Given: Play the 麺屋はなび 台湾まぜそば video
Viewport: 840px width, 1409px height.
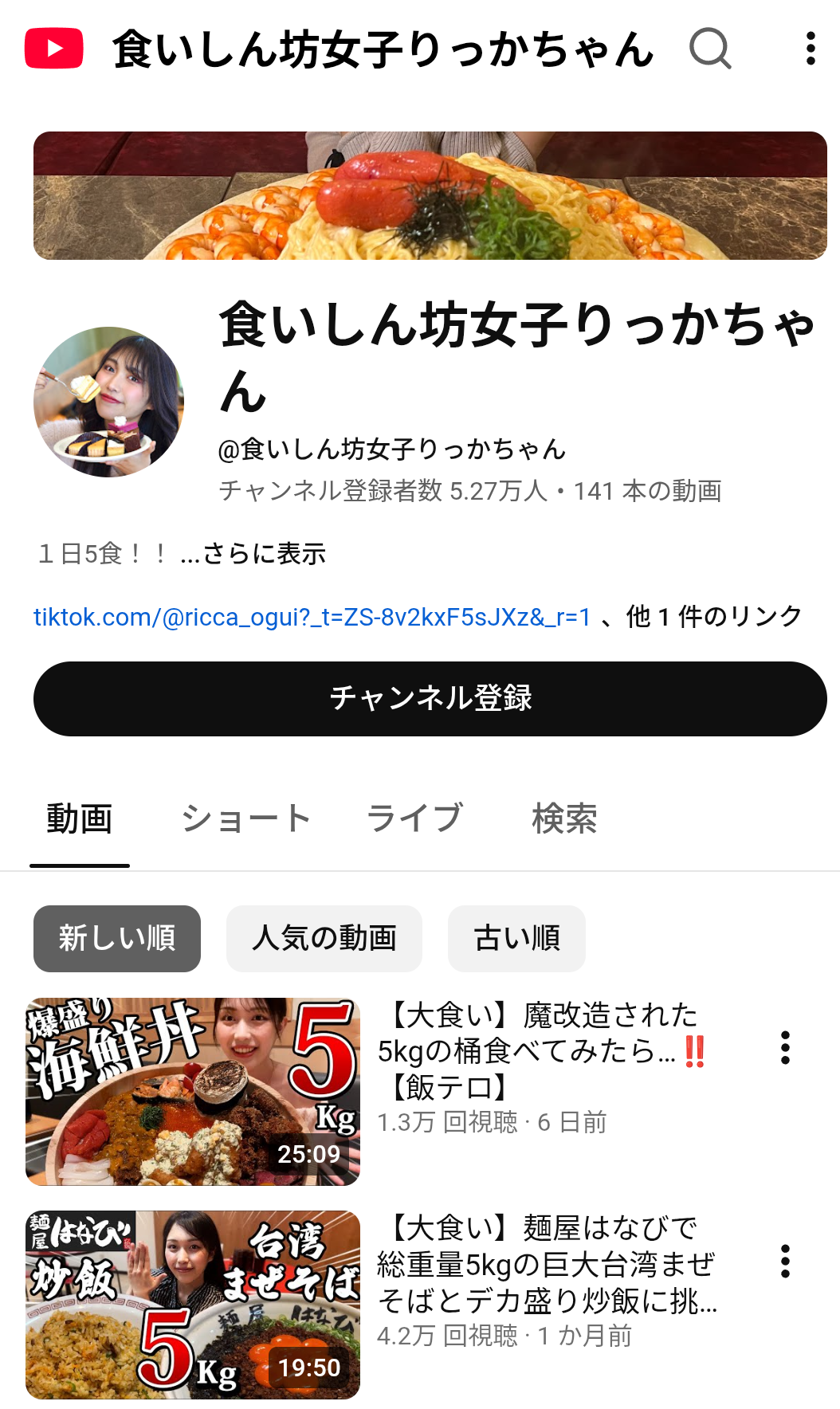Looking at the screenshot, I should pyautogui.click(x=193, y=1305).
